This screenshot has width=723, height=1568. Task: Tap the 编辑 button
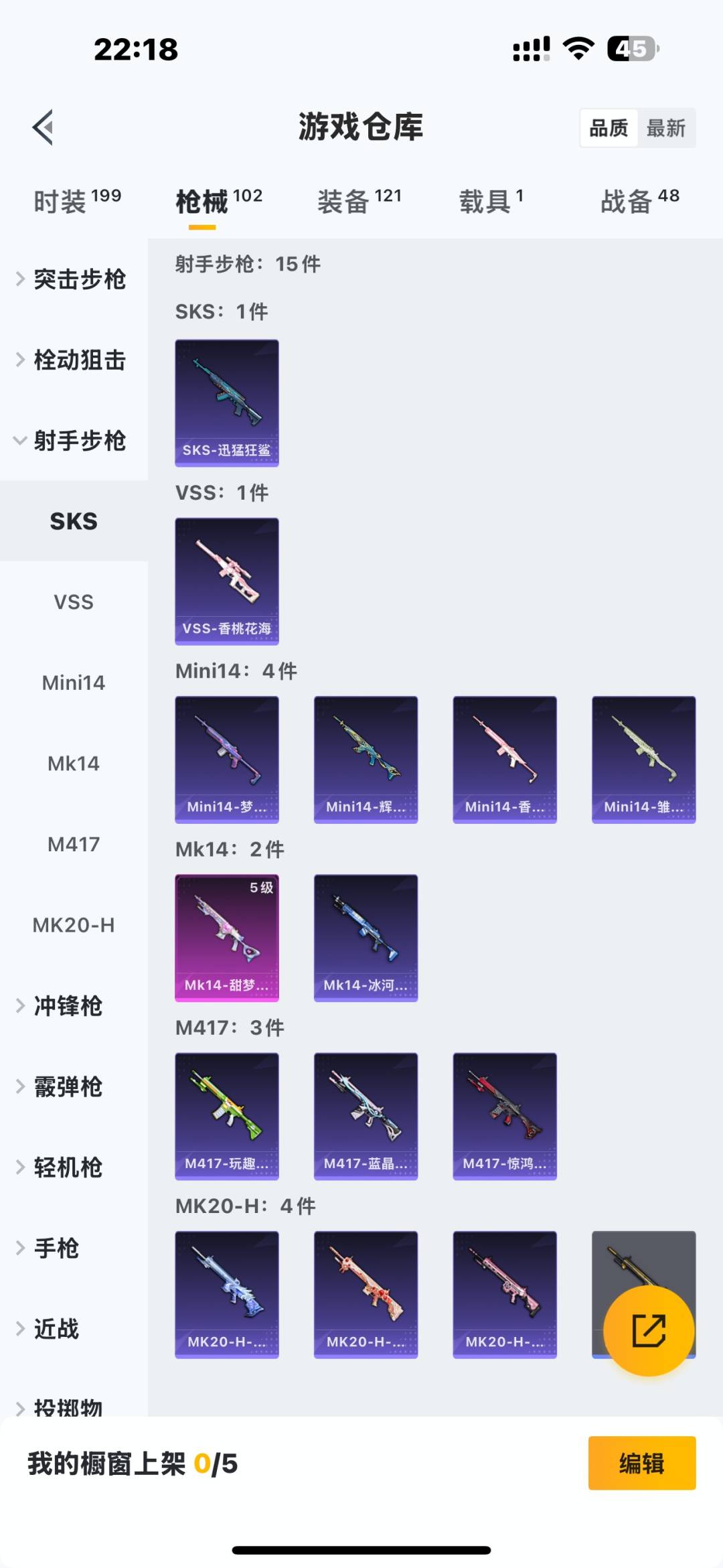pyautogui.click(x=641, y=1464)
